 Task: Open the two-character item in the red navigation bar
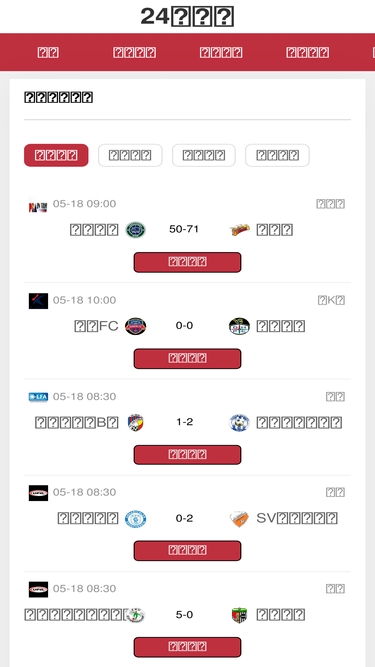coord(48,52)
